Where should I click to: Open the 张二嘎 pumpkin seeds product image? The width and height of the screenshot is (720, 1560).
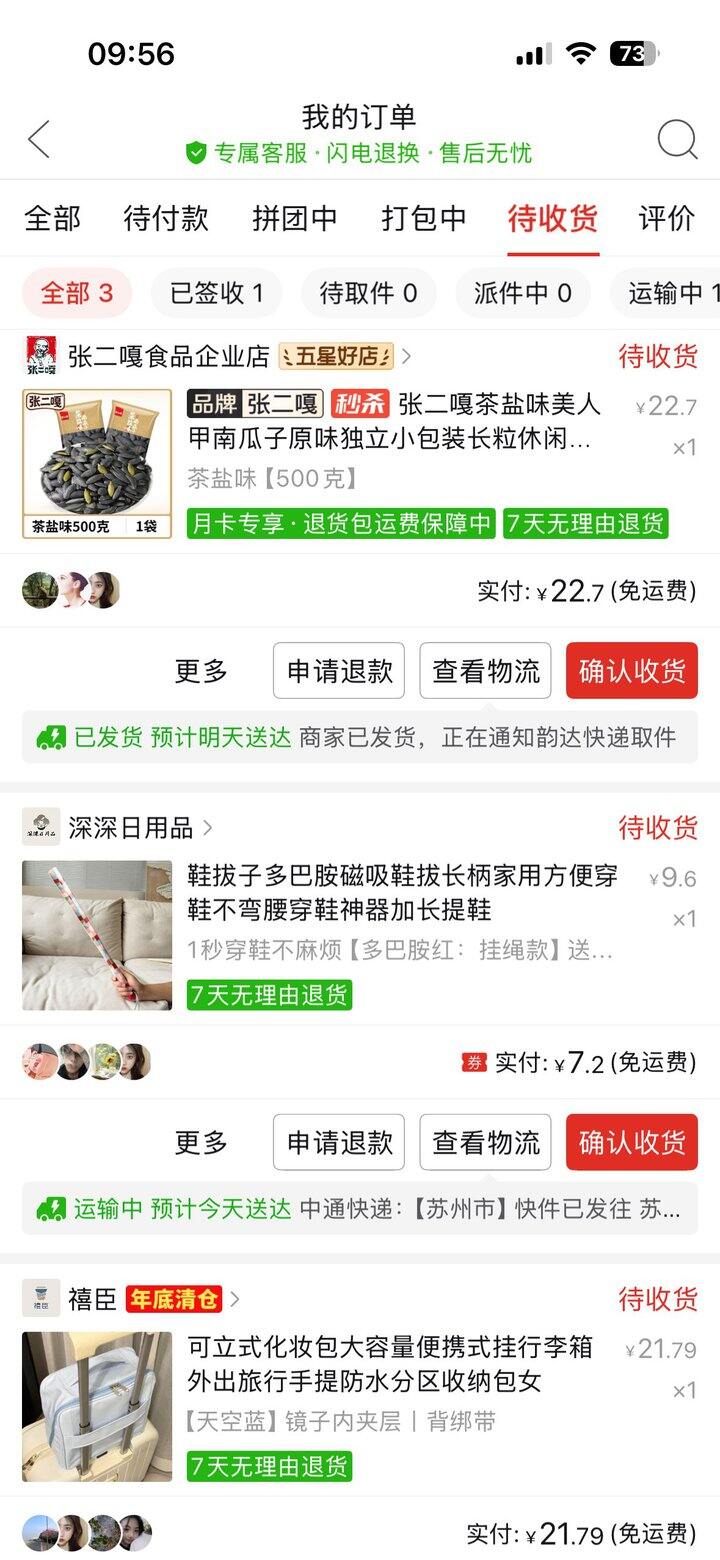[97, 464]
